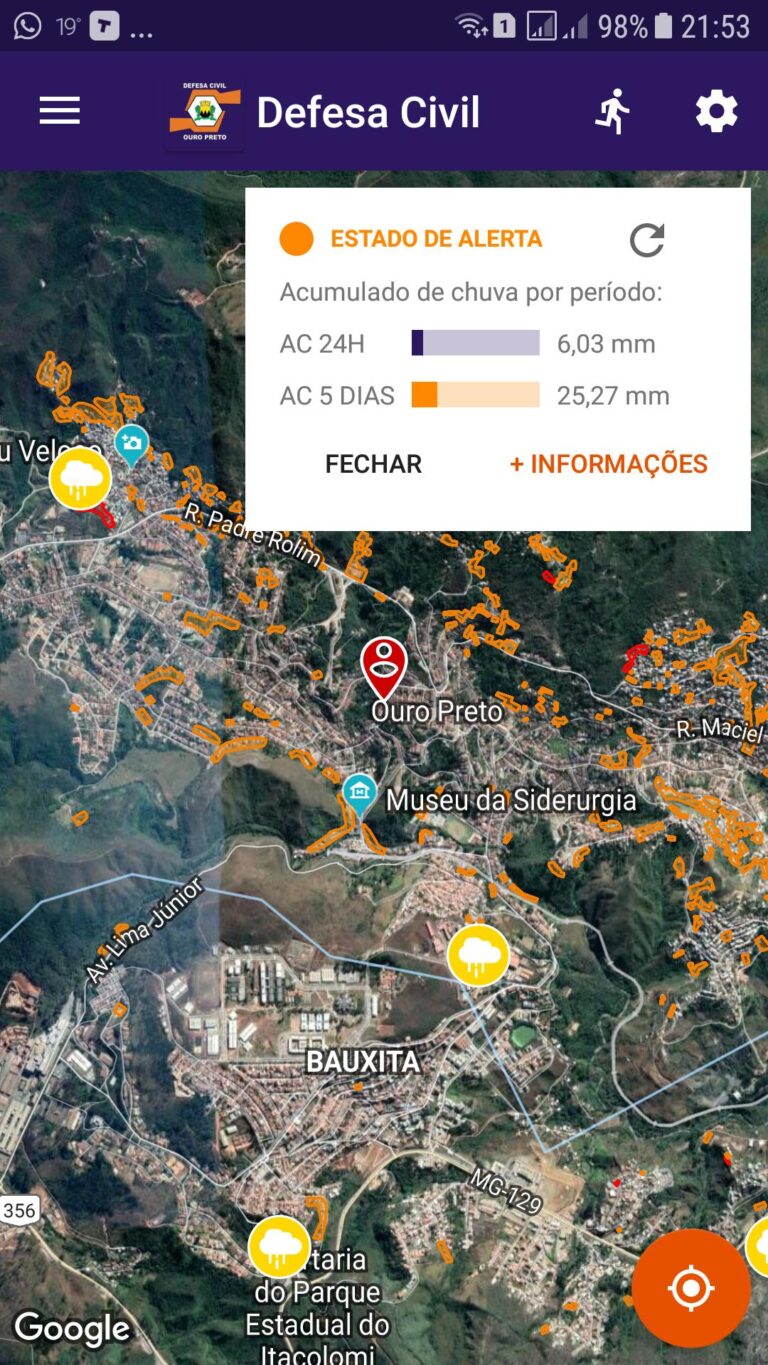The width and height of the screenshot is (768, 1365).
Task: Tap the rain gauge marker near Parque Estadual do Itacolomi
Action: (279, 1246)
